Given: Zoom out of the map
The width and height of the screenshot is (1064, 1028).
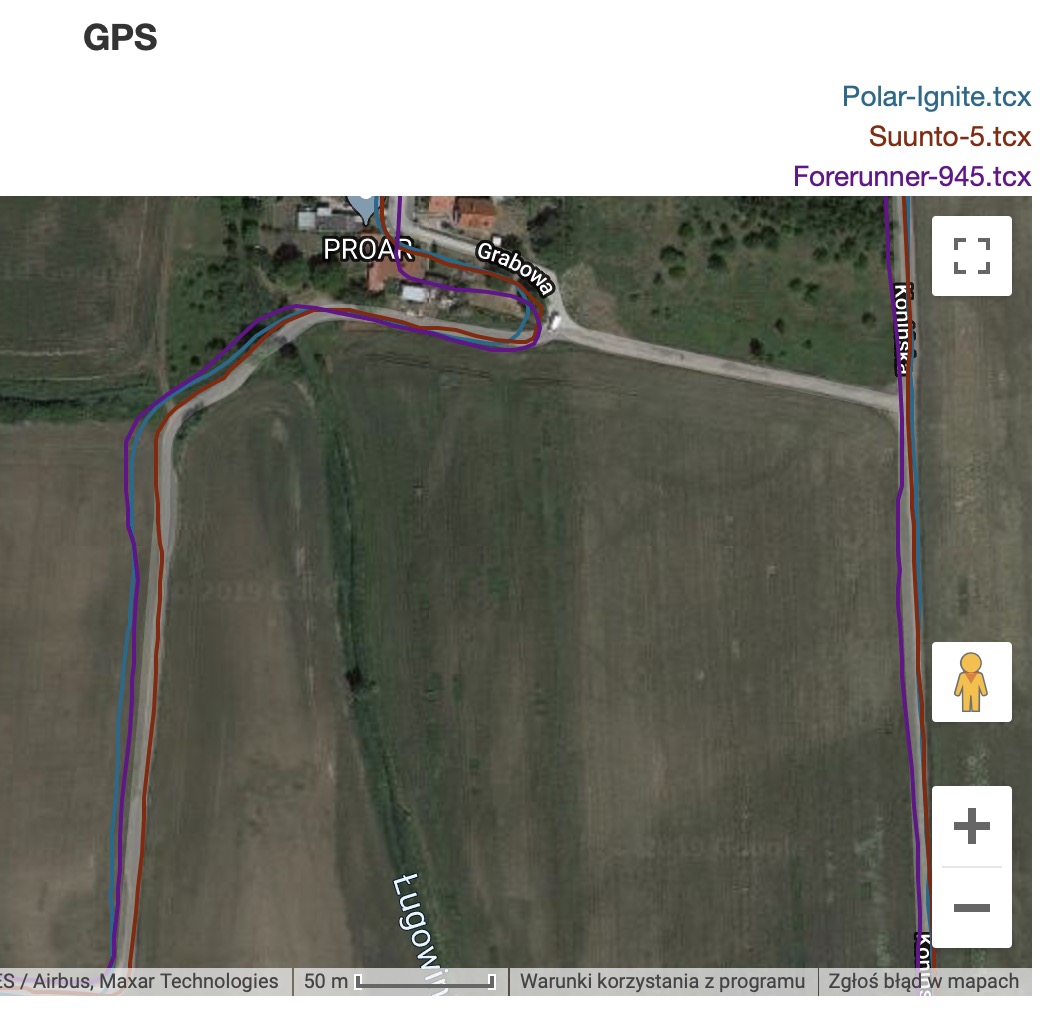Looking at the screenshot, I should (x=971, y=908).
